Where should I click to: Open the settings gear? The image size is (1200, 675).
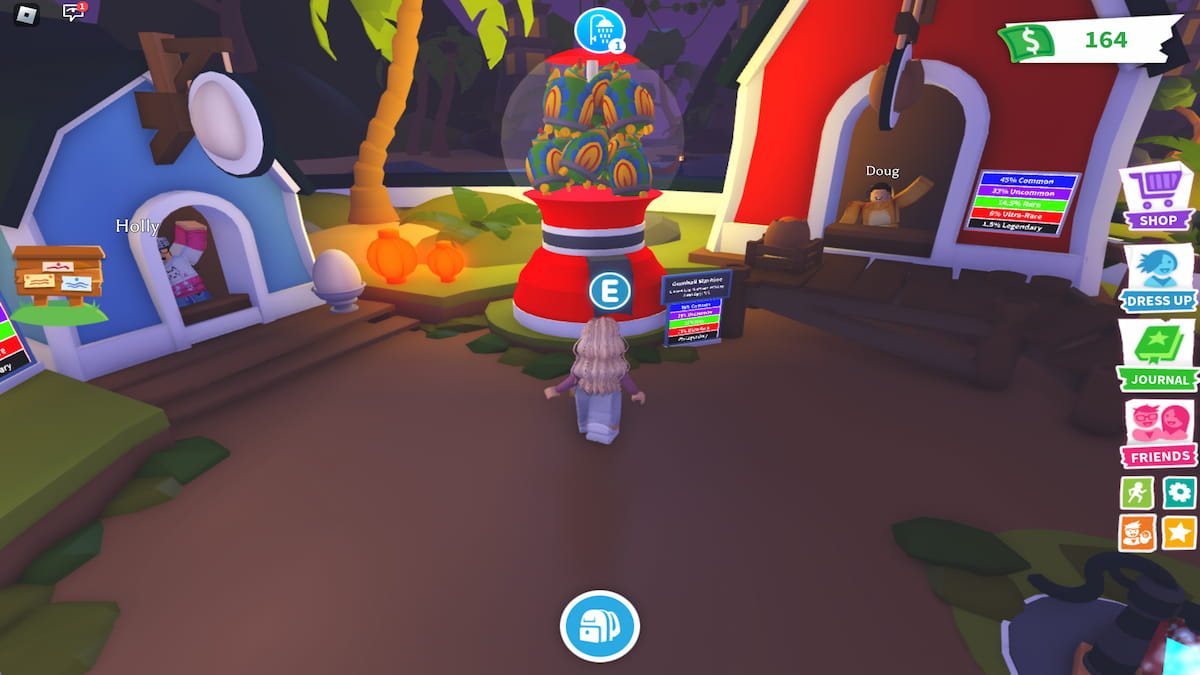[x=1180, y=492]
